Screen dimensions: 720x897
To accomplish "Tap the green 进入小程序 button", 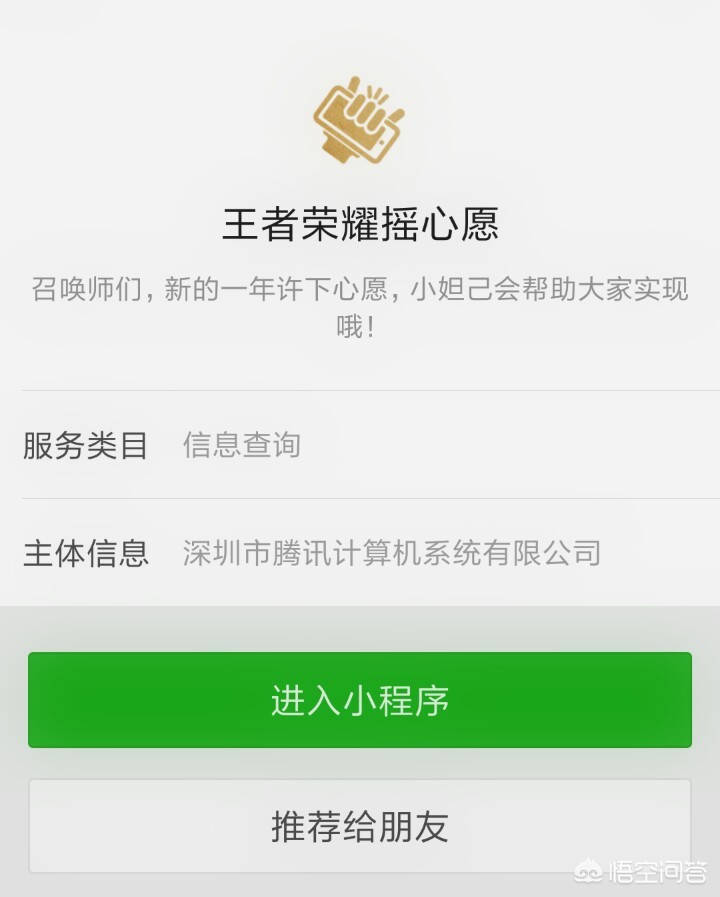I will coord(359,700).
